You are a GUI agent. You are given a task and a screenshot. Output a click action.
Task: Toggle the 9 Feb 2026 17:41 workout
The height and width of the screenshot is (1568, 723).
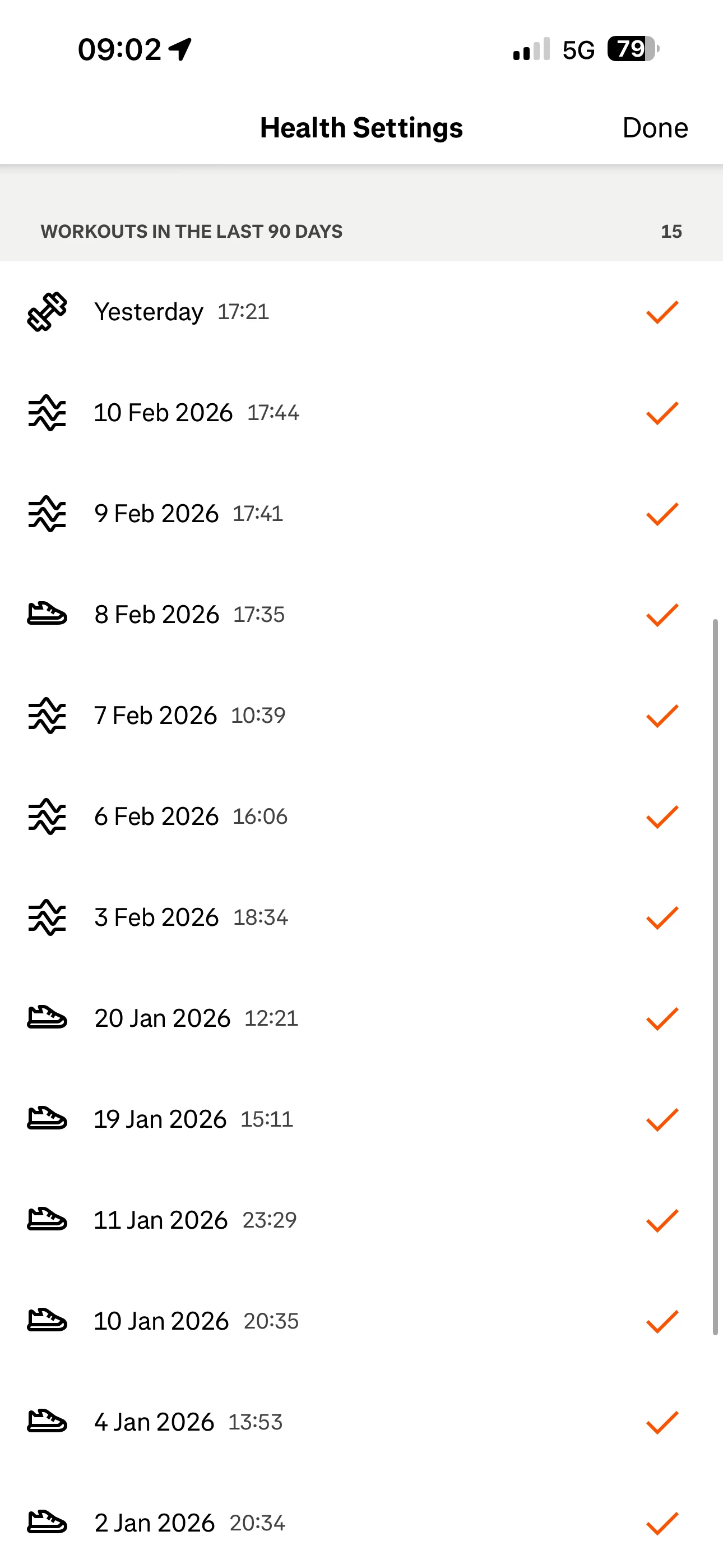tap(662, 514)
